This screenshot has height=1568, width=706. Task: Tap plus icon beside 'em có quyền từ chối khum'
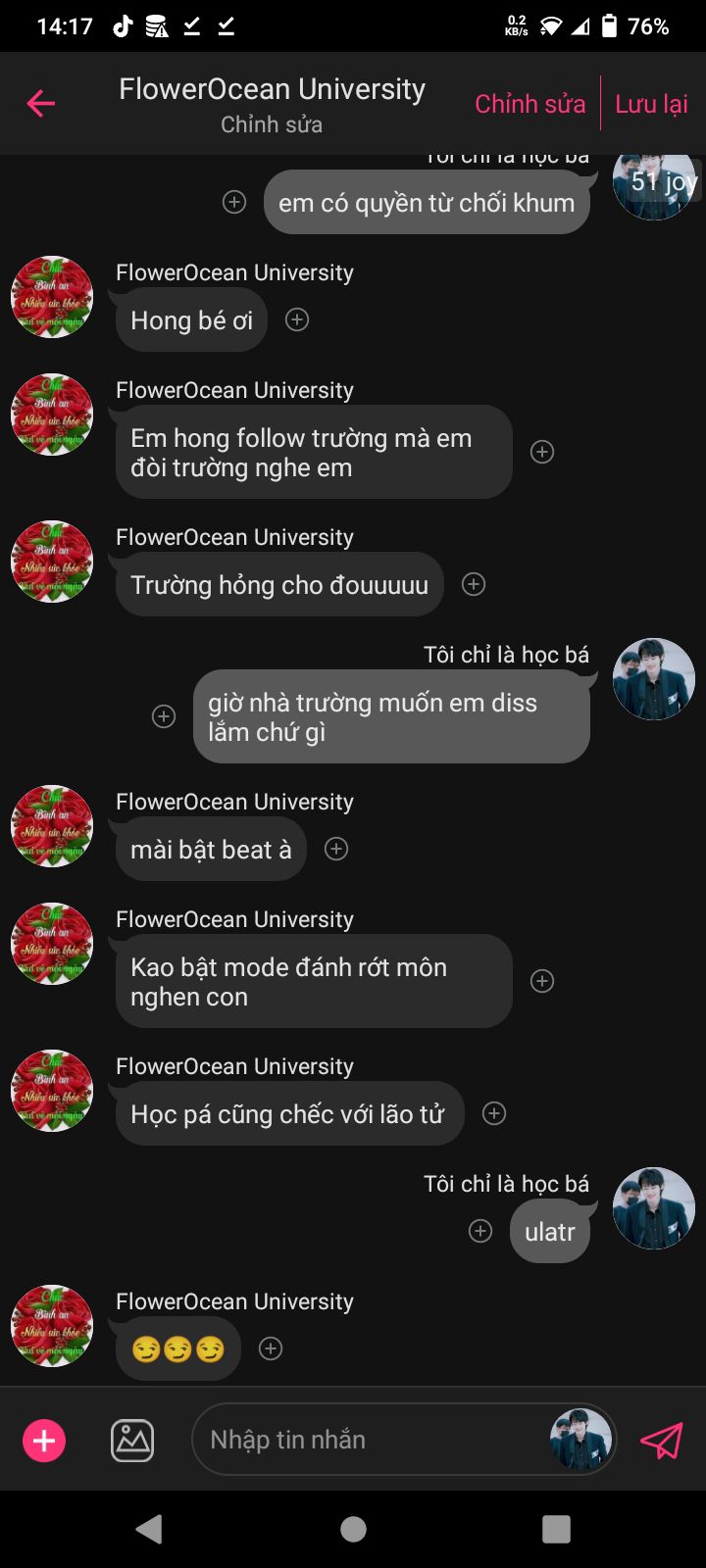[234, 202]
